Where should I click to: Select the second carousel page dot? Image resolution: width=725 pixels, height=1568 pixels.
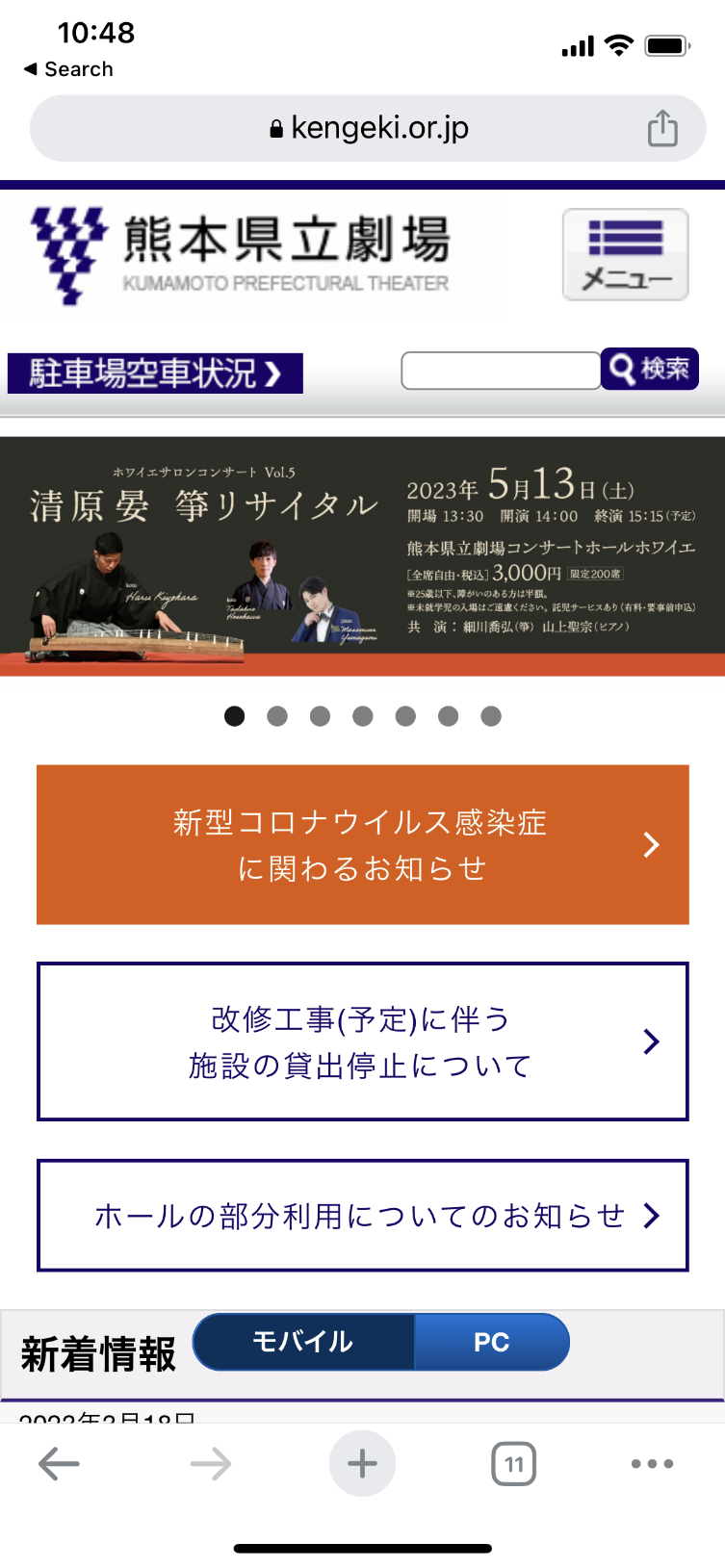pyautogui.click(x=277, y=716)
